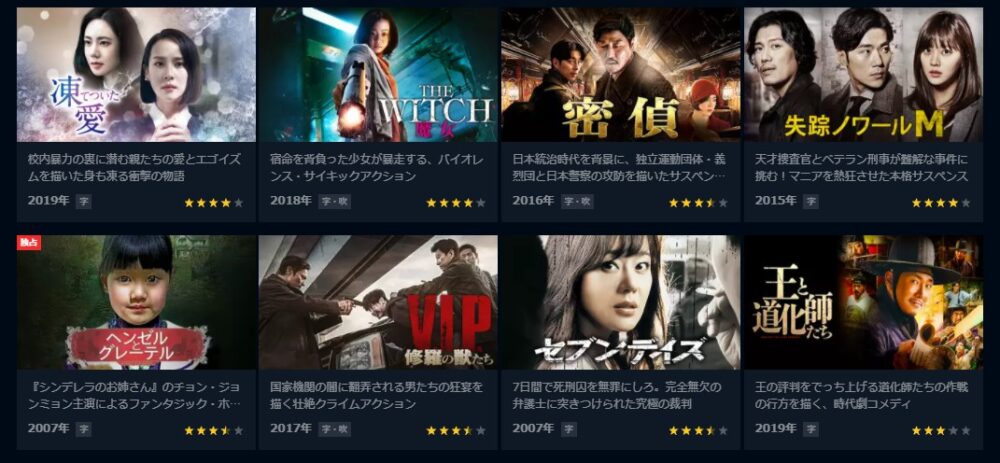Select THE WITCH 魔女 movie tile
Viewport: 1000px width, 463px height.
click(378, 76)
